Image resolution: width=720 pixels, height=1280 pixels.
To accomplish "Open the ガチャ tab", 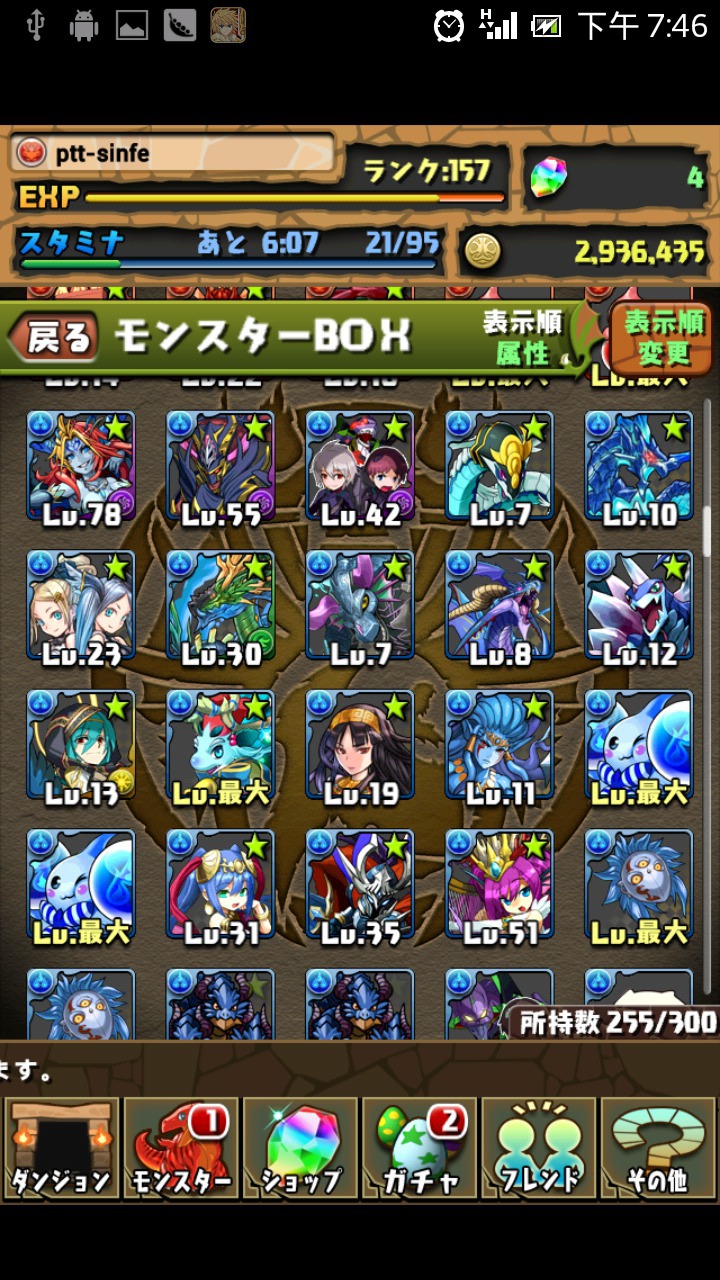I will pos(420,1149).
